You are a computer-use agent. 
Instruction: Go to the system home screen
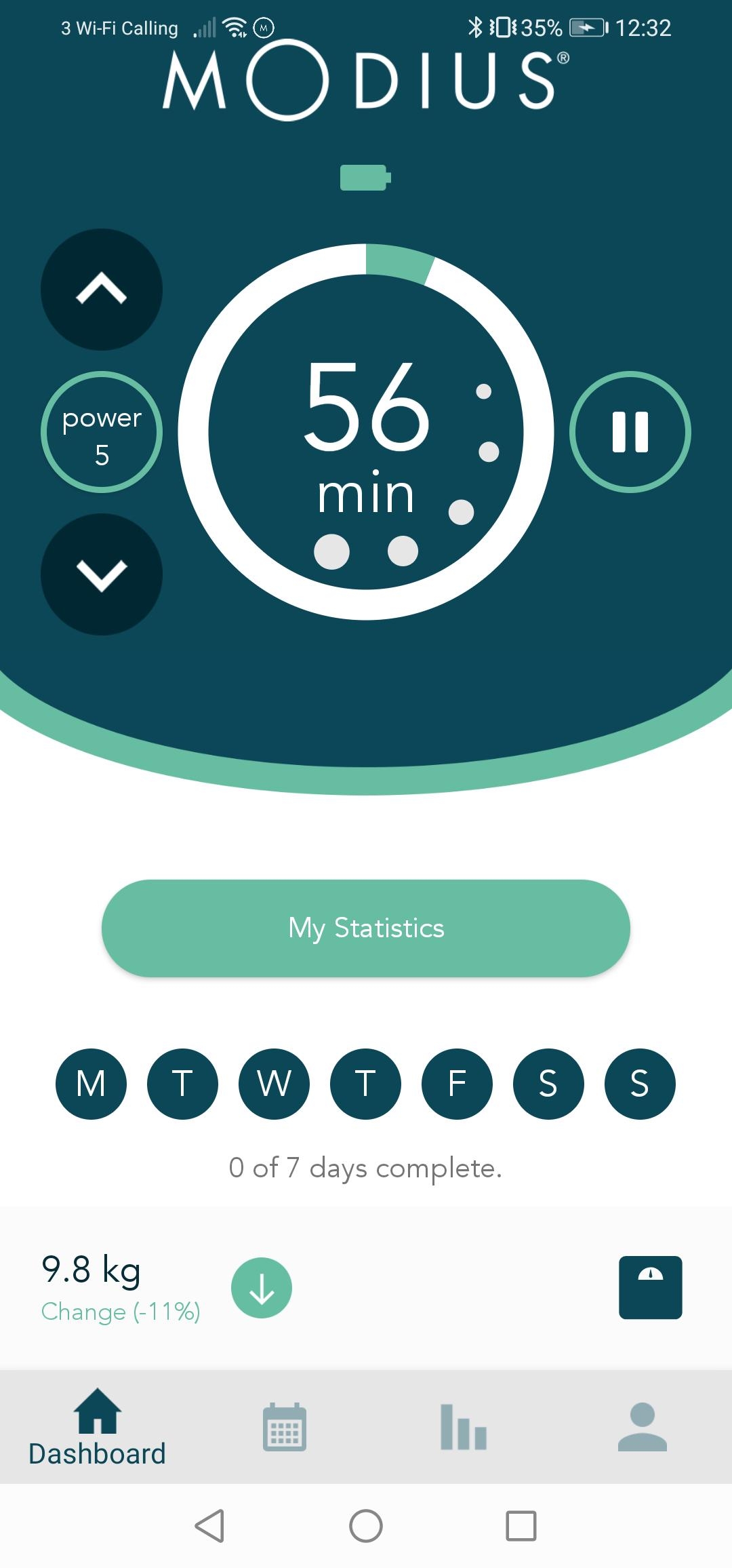tap(366, 1526)
